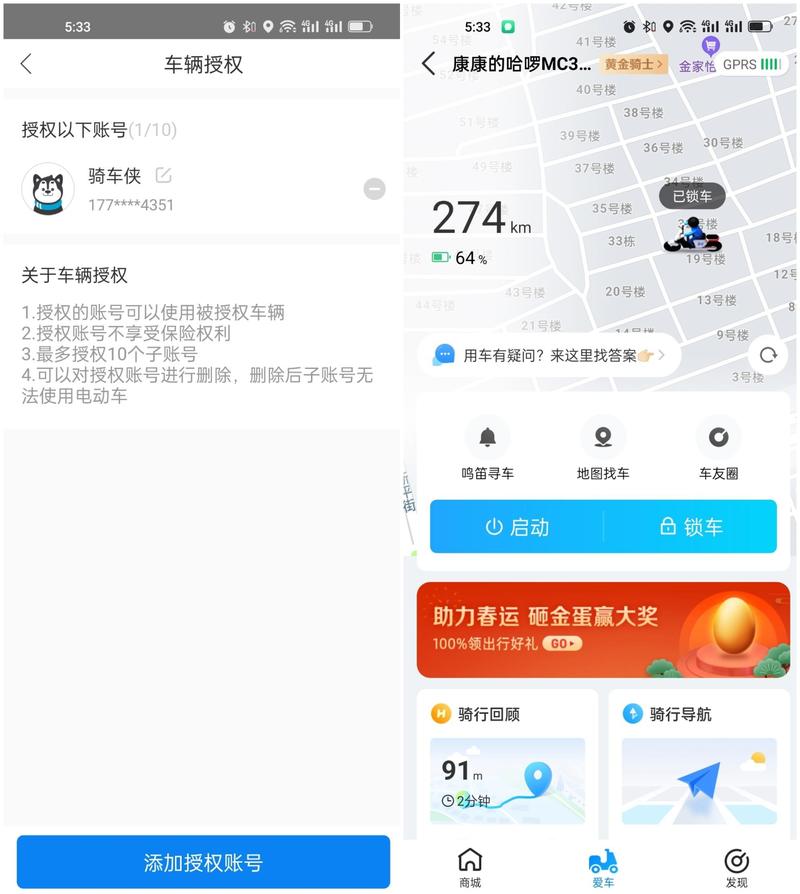Lock the vehicle with 锁车
800x894 pixels.
click(x=691, y=527)
